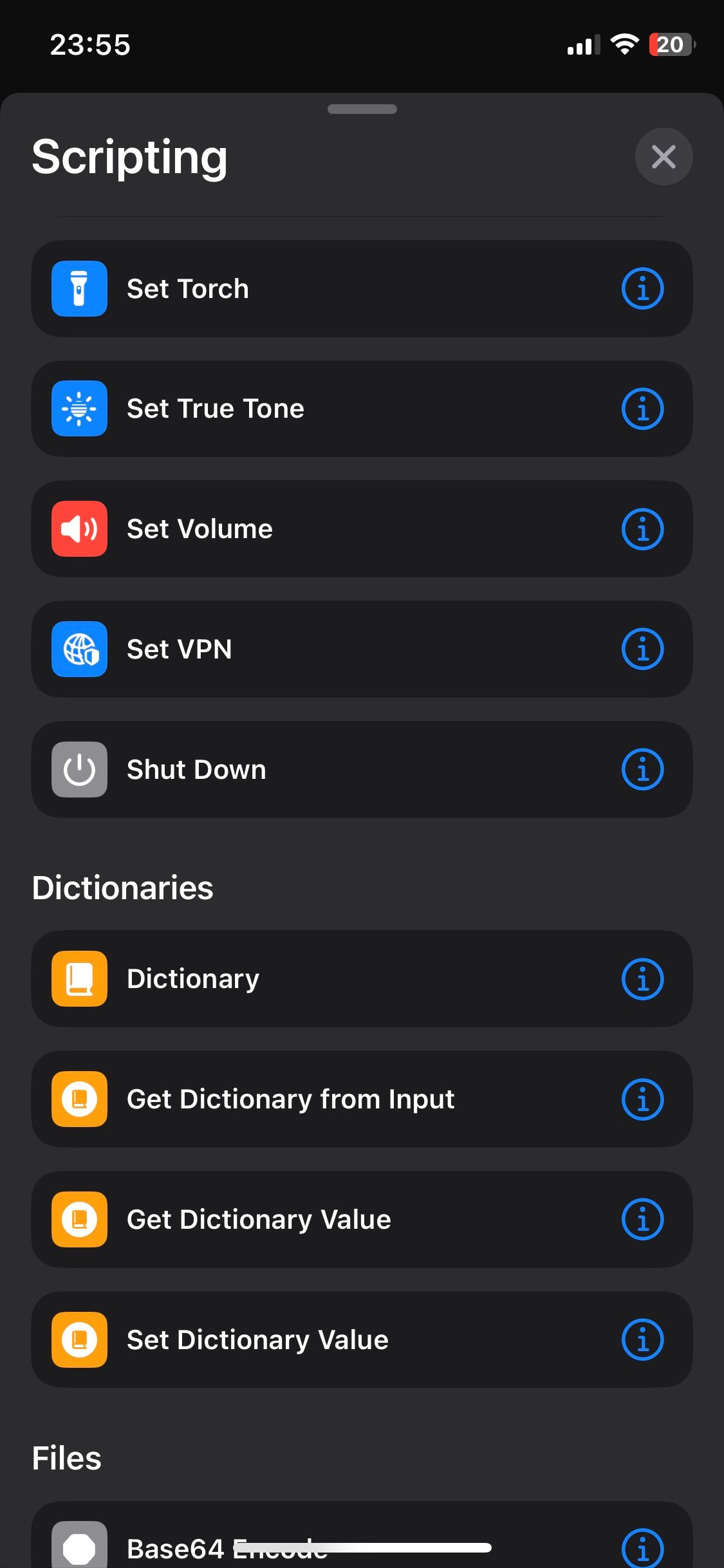Tap the Get Dictionary Value book icon
This screenshot has height=1568, width=724.
pos(79,1218)
